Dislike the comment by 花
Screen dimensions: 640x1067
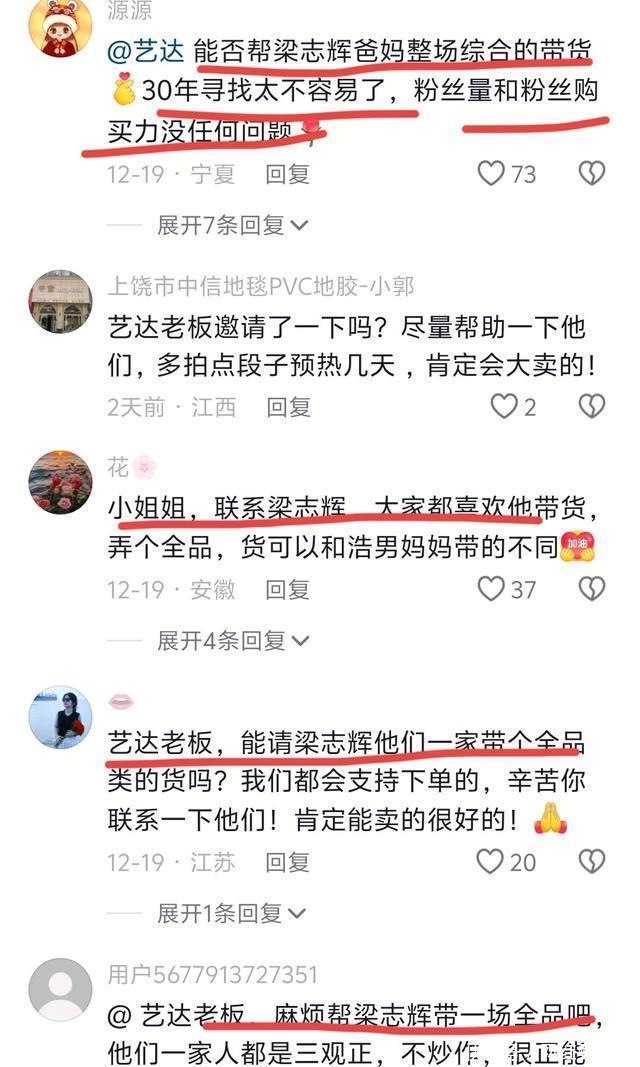[592, 589]
